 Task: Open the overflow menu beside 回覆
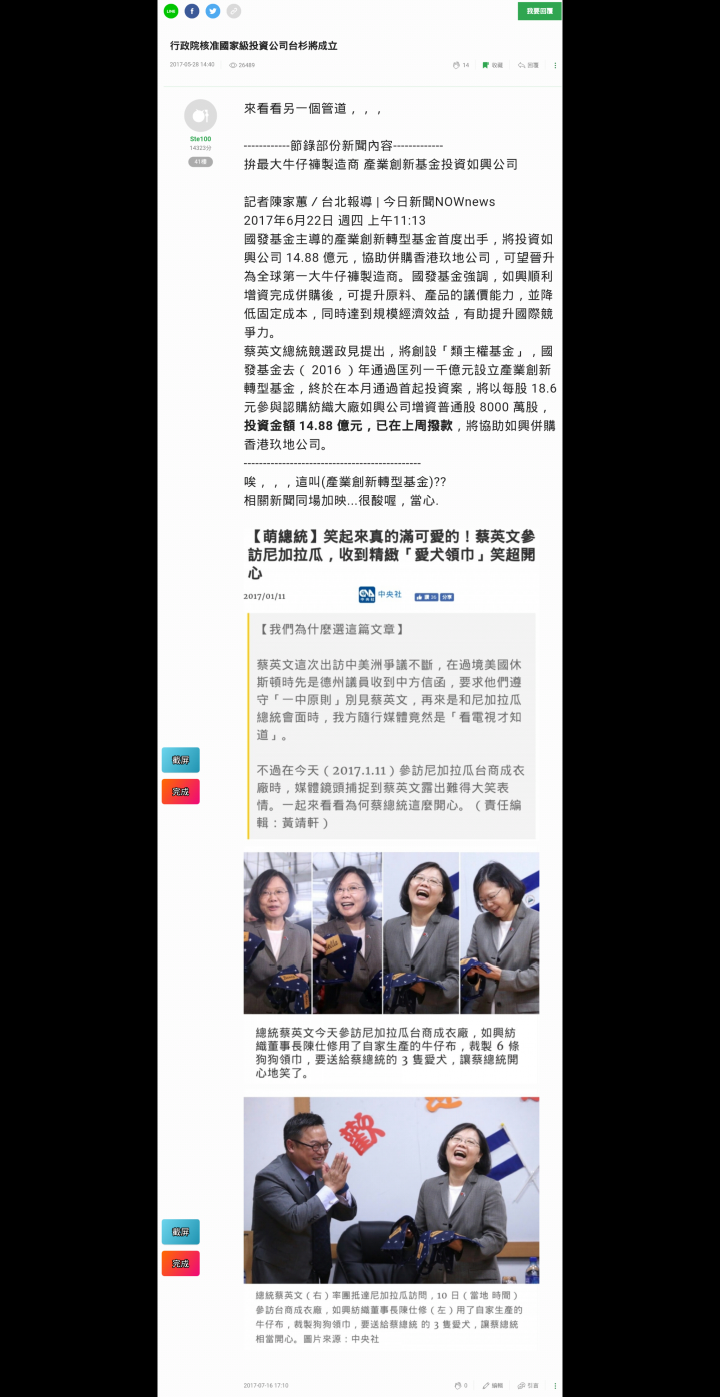point(555,65)
